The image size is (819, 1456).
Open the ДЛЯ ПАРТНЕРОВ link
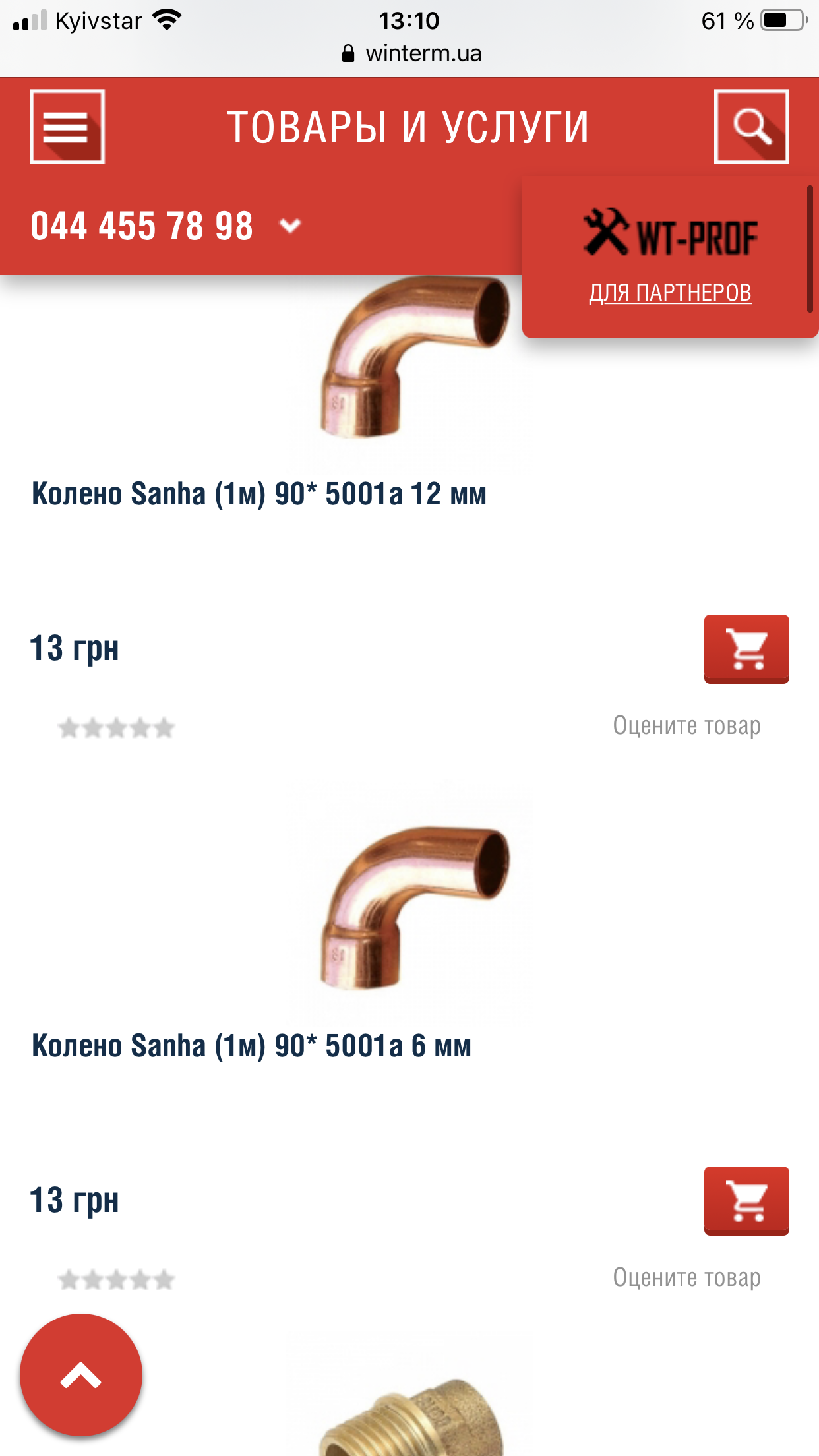pyautogui.click(x=670, y=292)
